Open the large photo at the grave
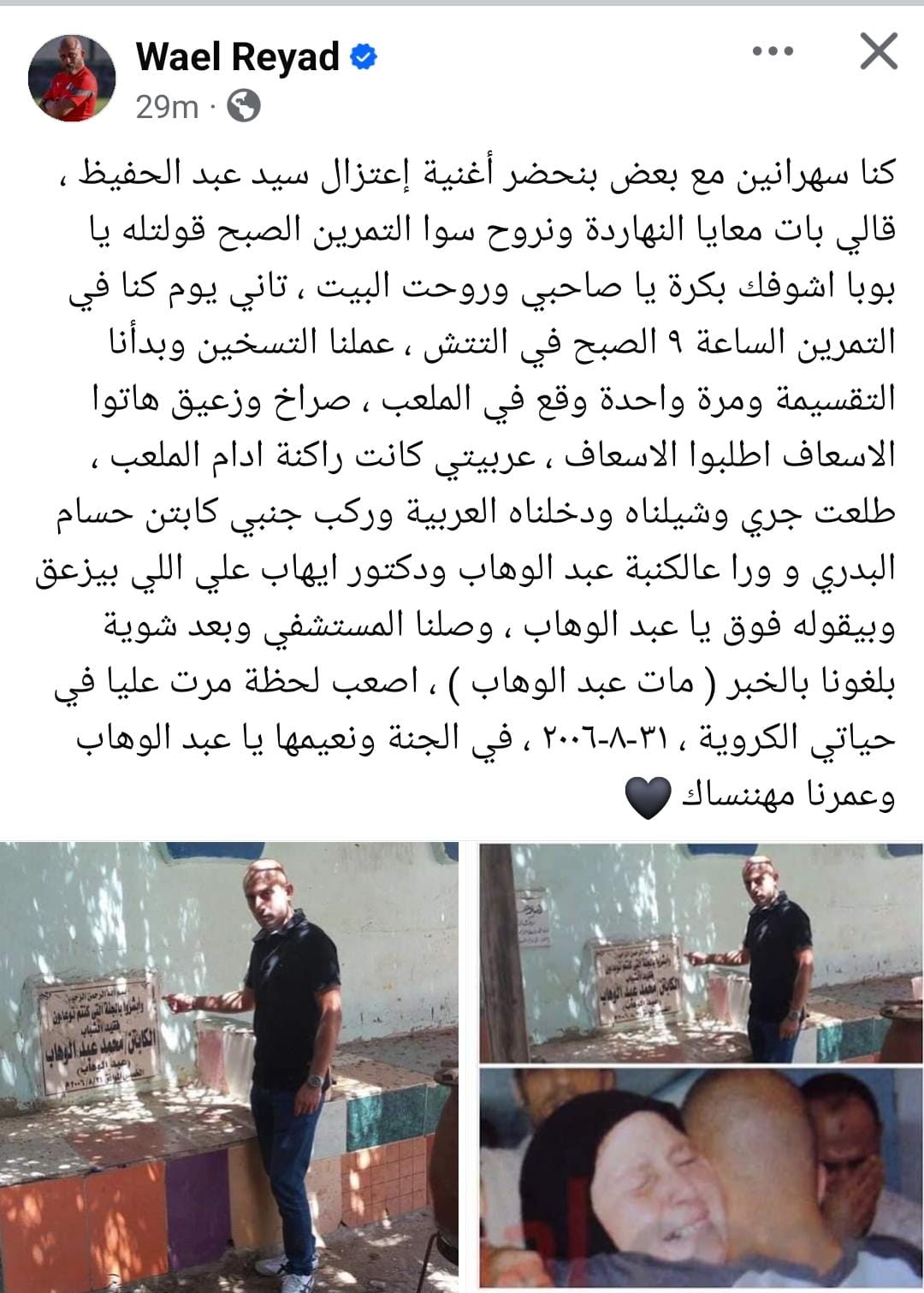This screenshot has width=924, height=1293. click(x=229, y=1065)
